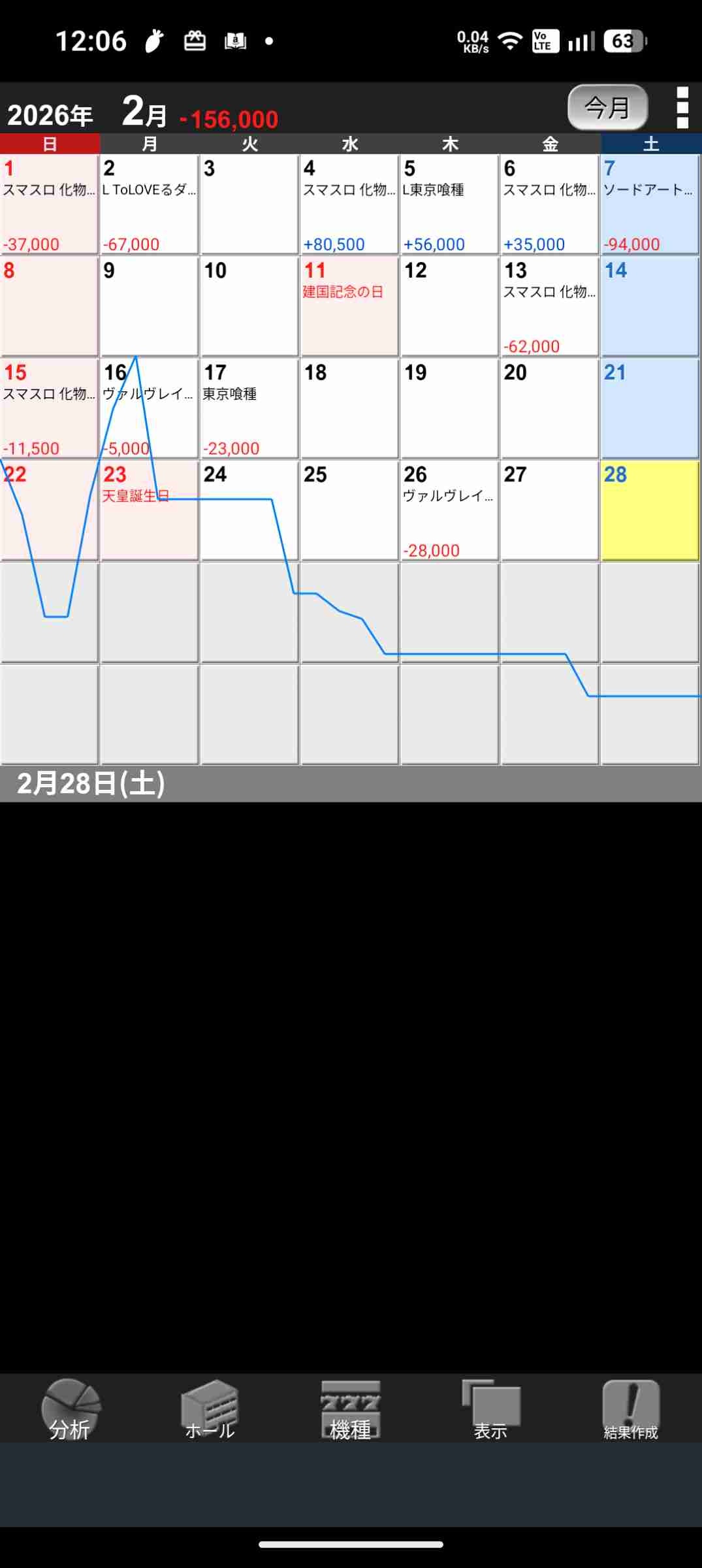Open February 17 東京喰種 entry
Screen dimensions: 702x1568
click(x=249, y=408)
